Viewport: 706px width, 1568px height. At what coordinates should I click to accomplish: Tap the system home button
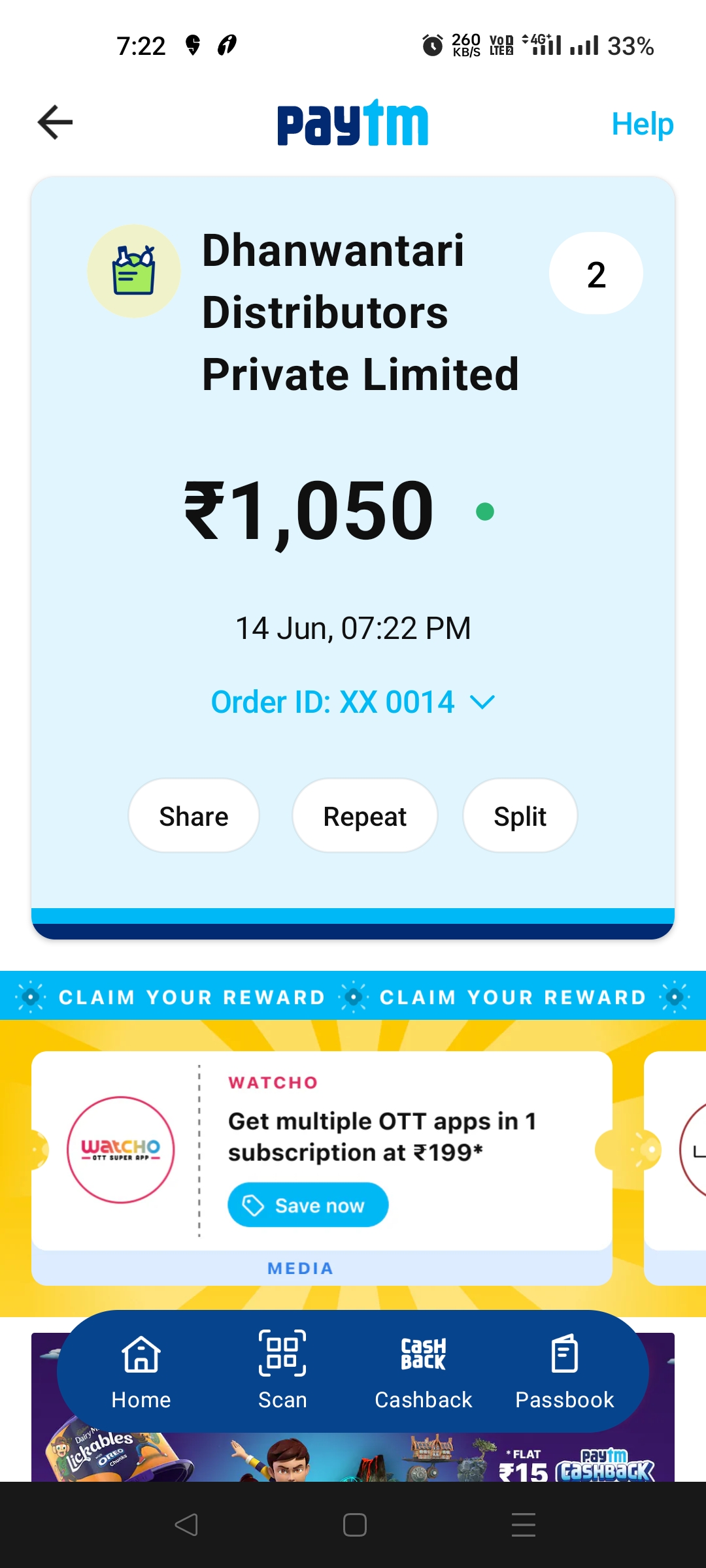point(354,1525)
